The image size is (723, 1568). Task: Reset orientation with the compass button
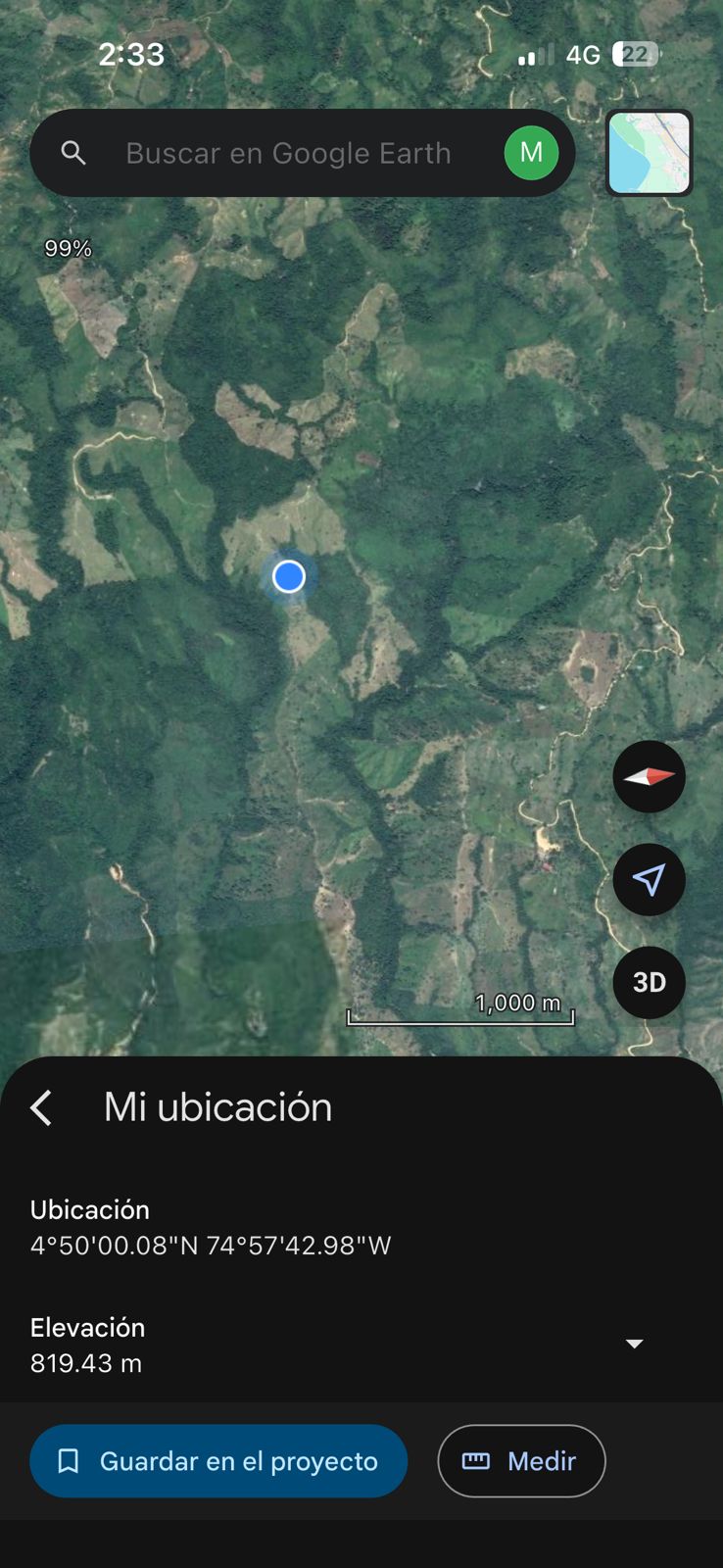[x=649, y=777]
